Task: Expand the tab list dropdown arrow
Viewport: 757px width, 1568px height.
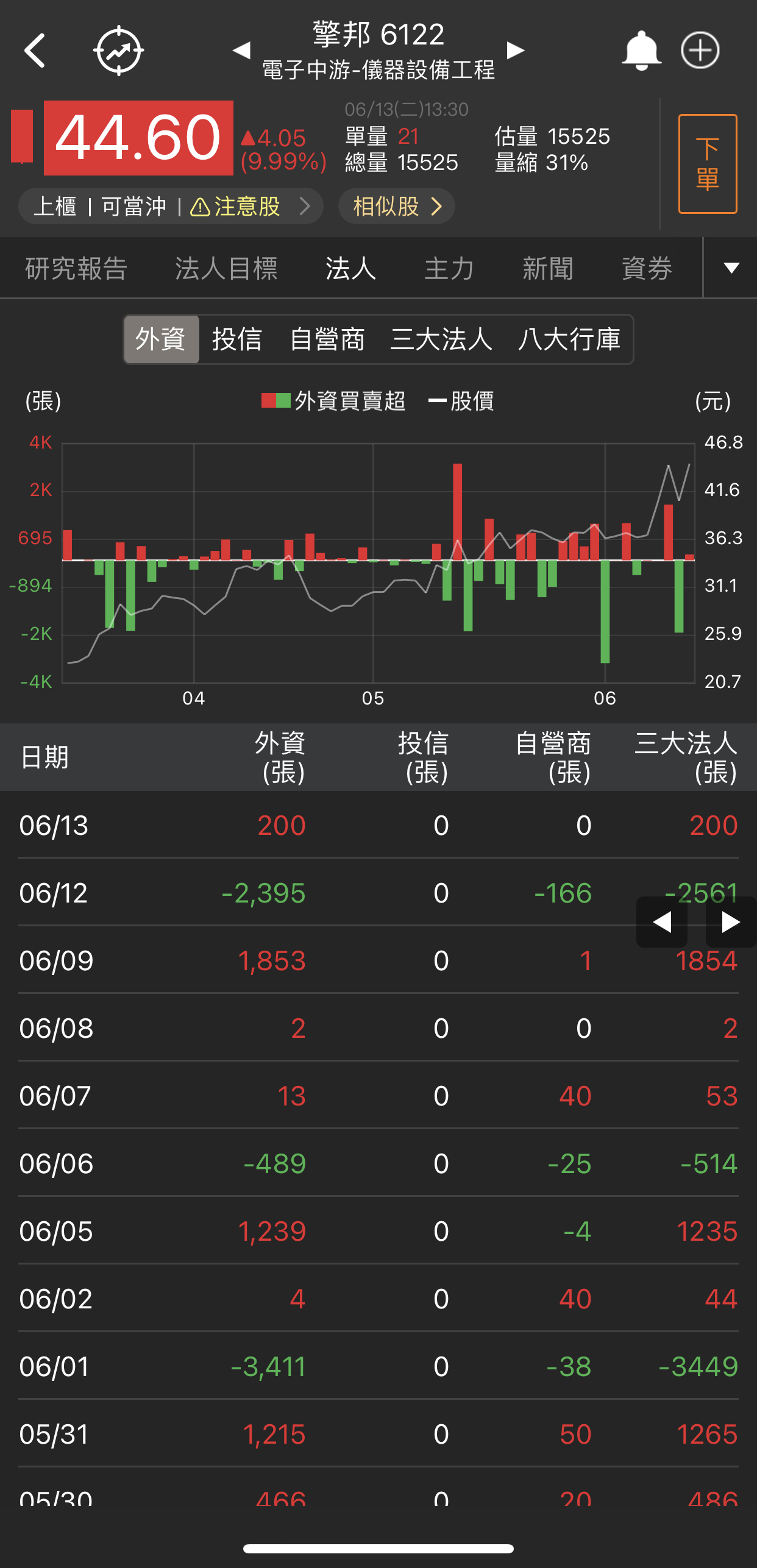Action: point(731,268)
